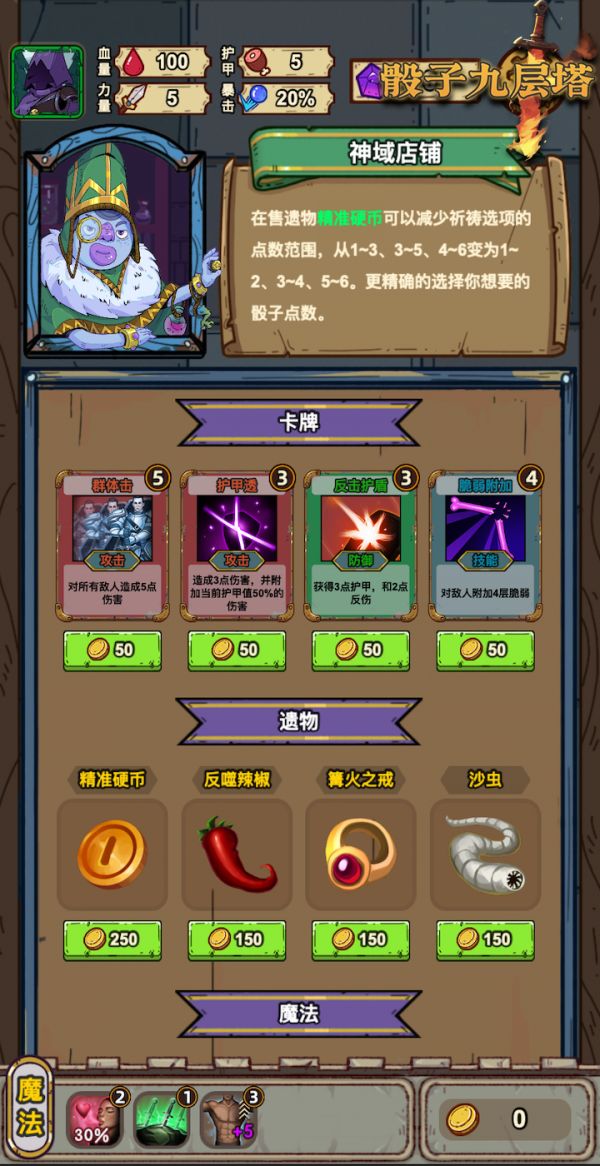This screenshot has width=600, height=1166.
Task: Select the 沙虫 worm relic
Action: click(485, 854)
